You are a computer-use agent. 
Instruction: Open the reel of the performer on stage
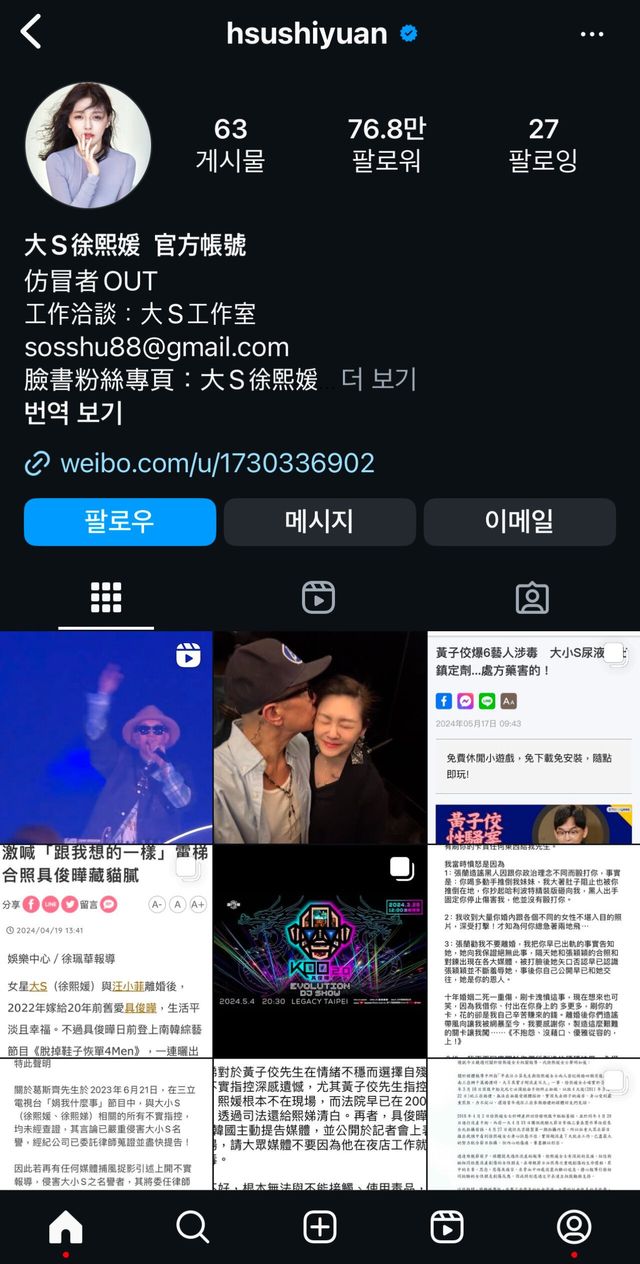106,736
